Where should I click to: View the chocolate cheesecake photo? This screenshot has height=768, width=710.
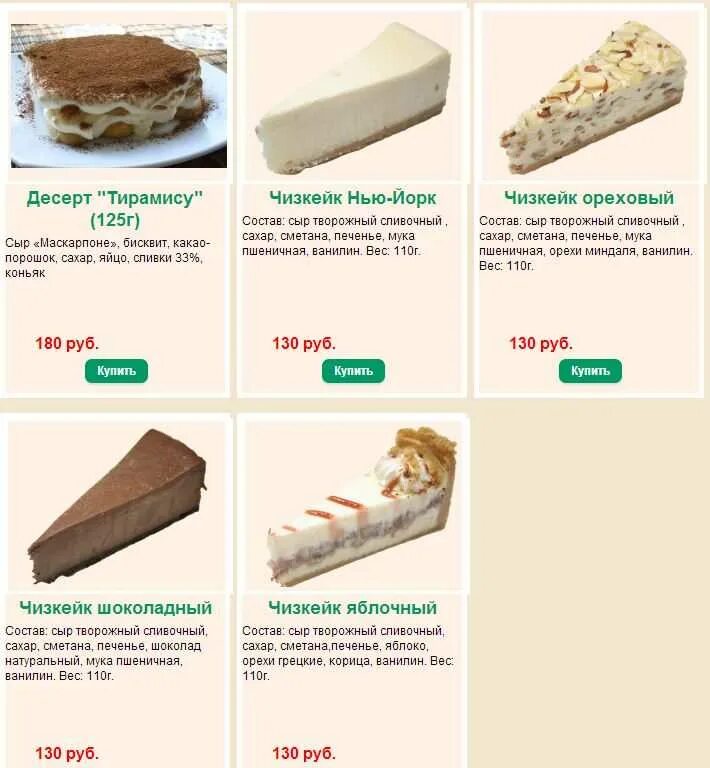(116, 506)
